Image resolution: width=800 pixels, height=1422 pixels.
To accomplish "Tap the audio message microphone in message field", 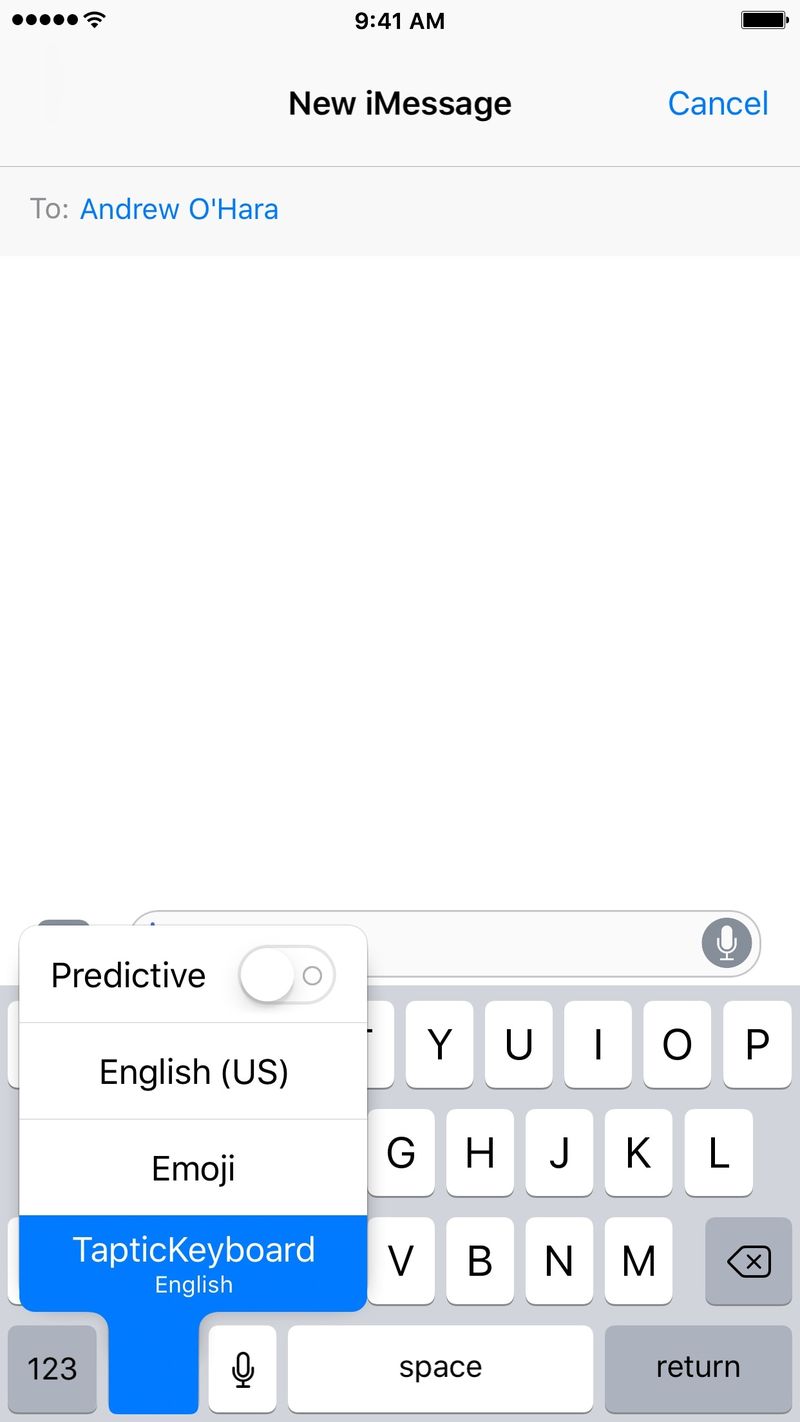I will tap(727, 943).
